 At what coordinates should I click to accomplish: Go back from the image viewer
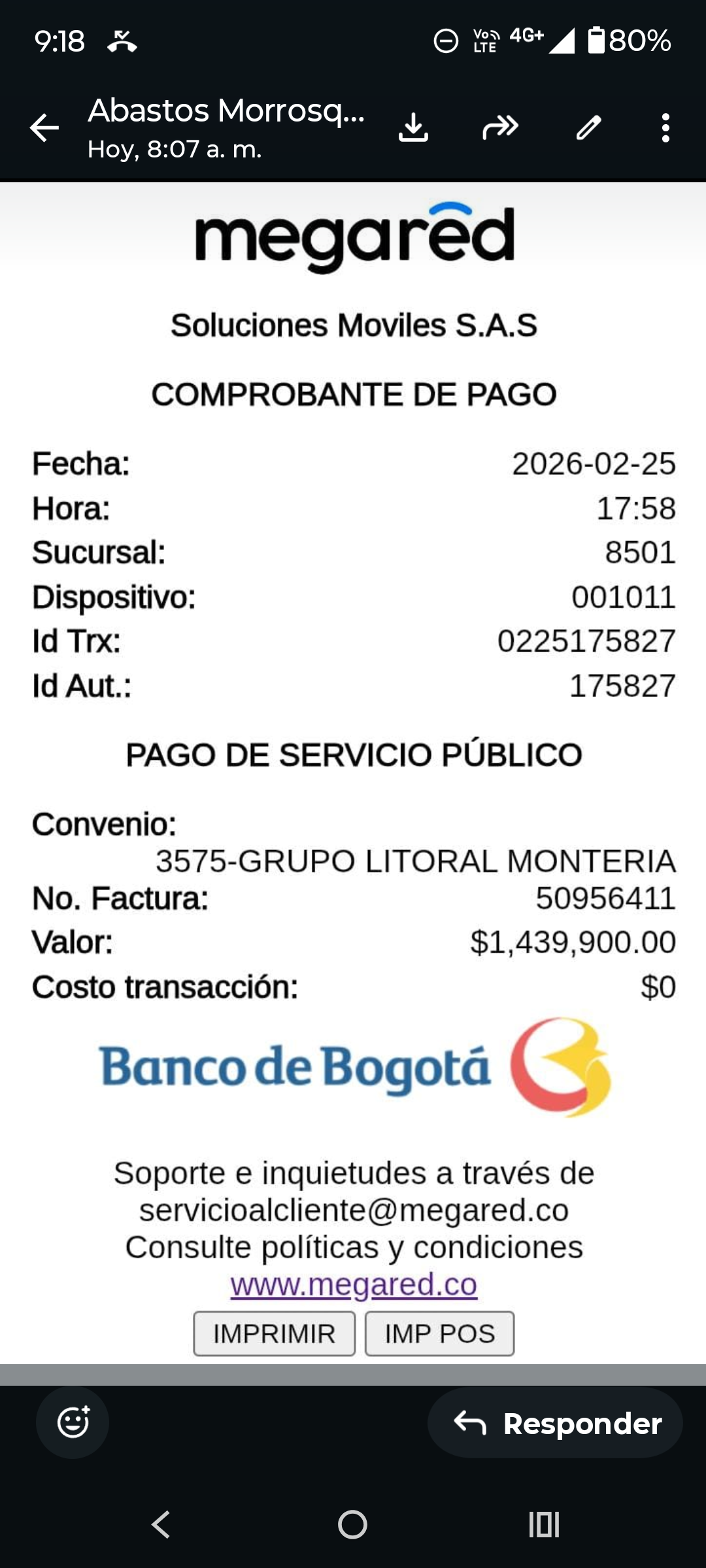44,127
